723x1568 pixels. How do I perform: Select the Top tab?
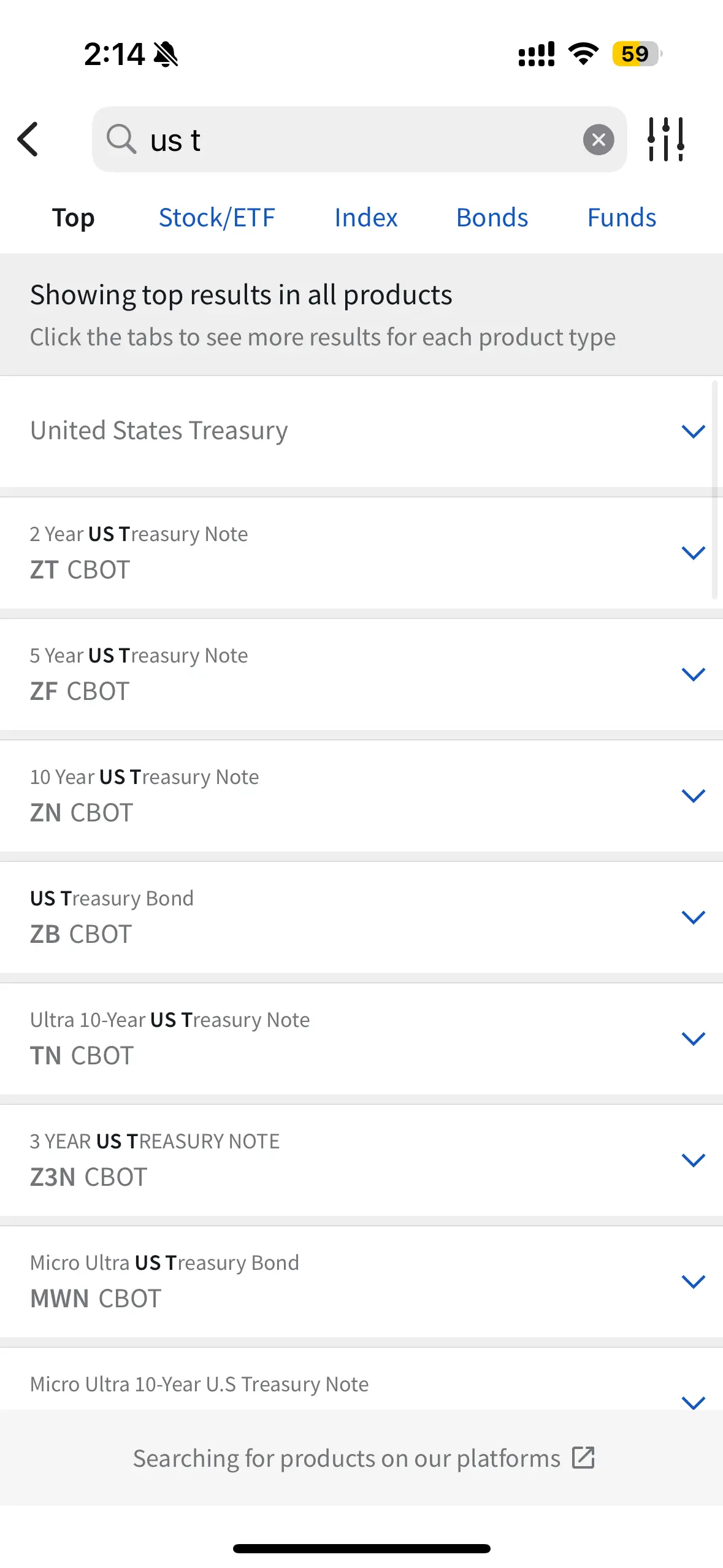click(x=74, y=218)
